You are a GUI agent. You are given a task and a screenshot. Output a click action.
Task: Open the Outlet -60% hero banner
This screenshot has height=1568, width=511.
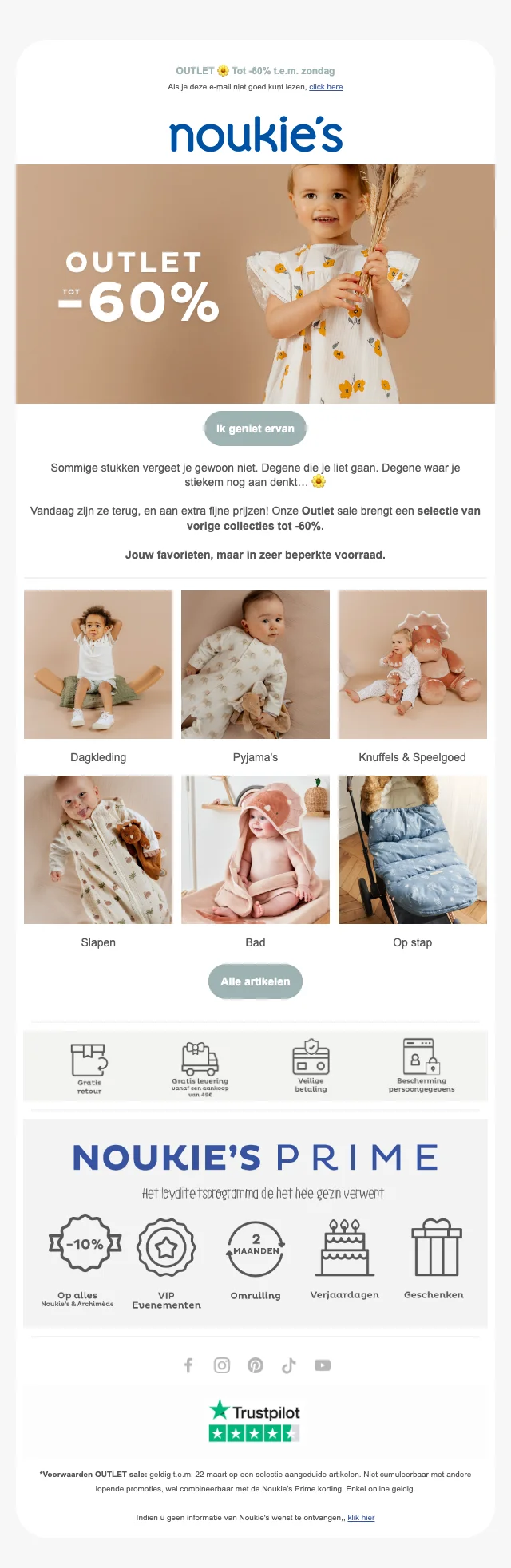255,284
